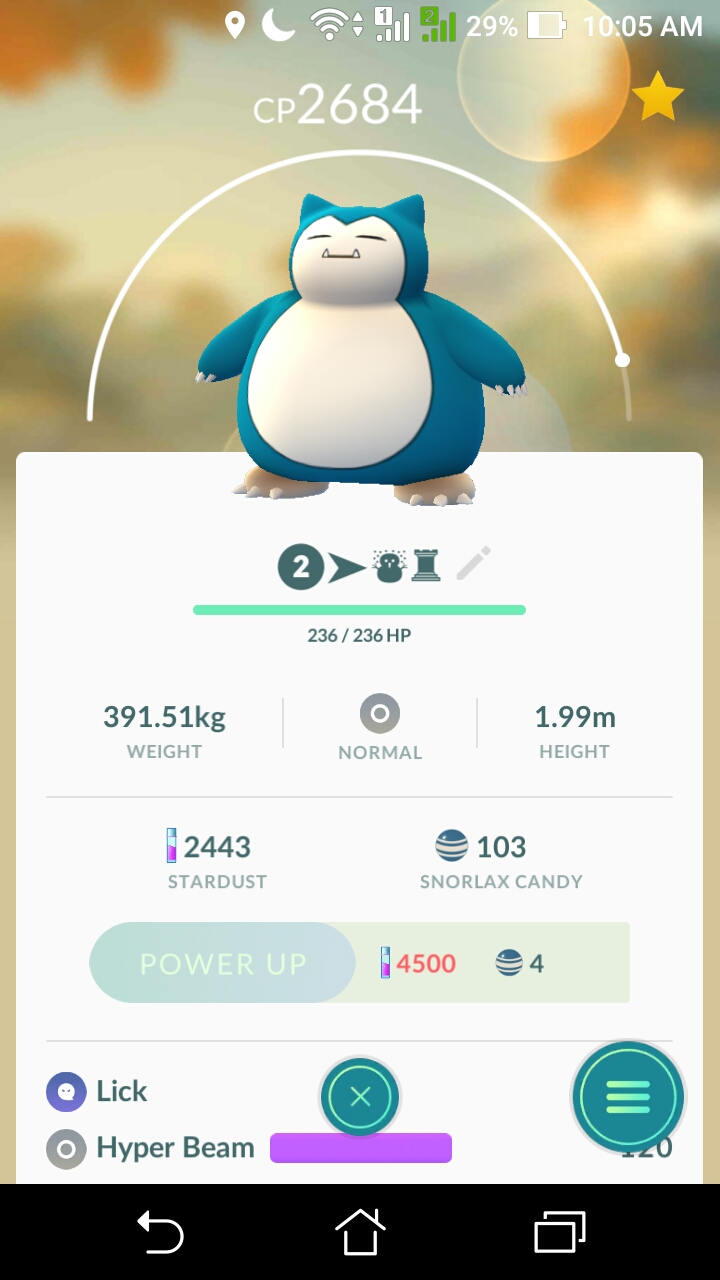
Task: Close the Pokémon details screen
Action: pyautogui.click(x=360, y=1097)
